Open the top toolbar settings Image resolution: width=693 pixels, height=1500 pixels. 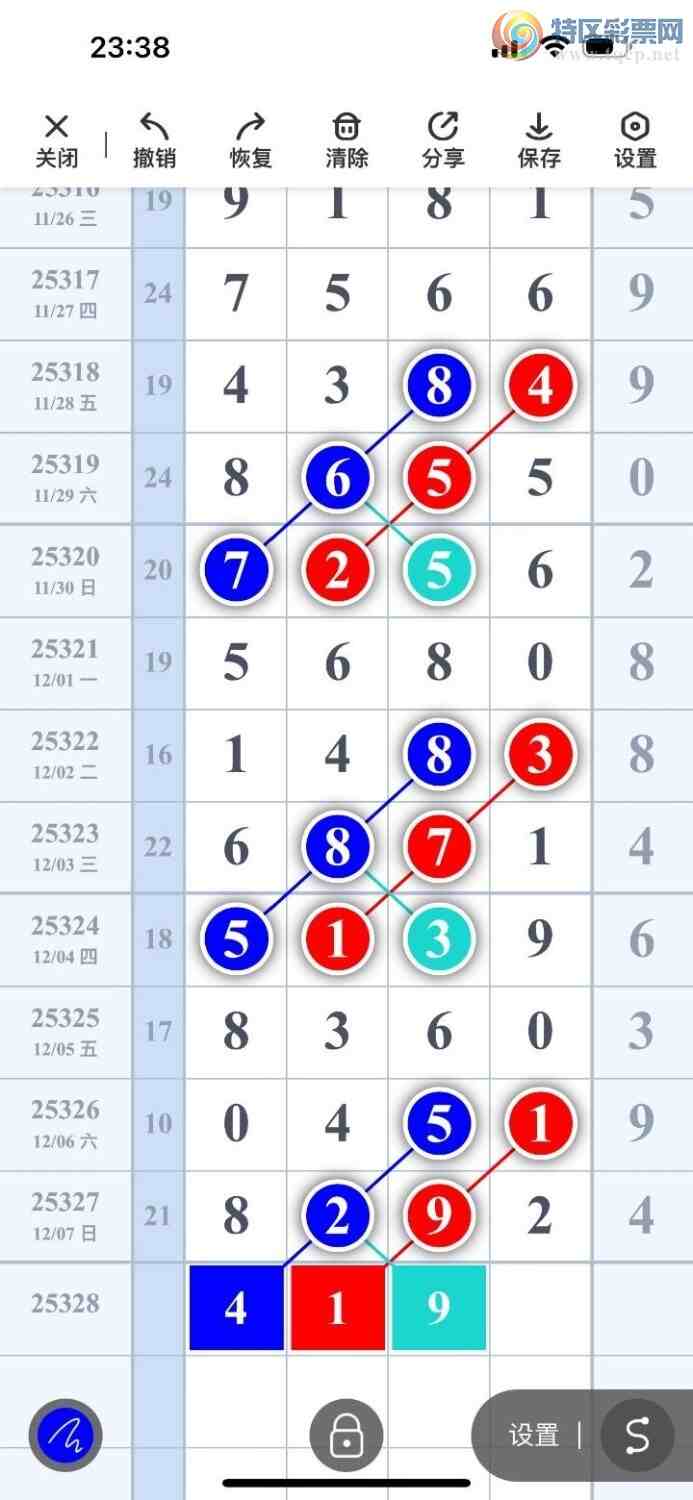[635, 141]
